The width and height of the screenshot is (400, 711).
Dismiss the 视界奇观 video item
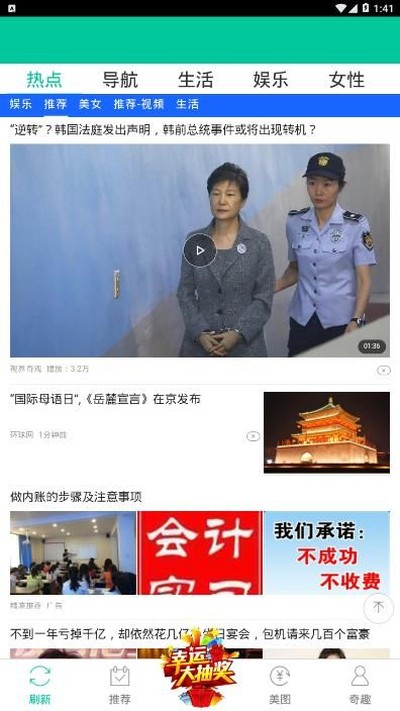tap(384, 370)
